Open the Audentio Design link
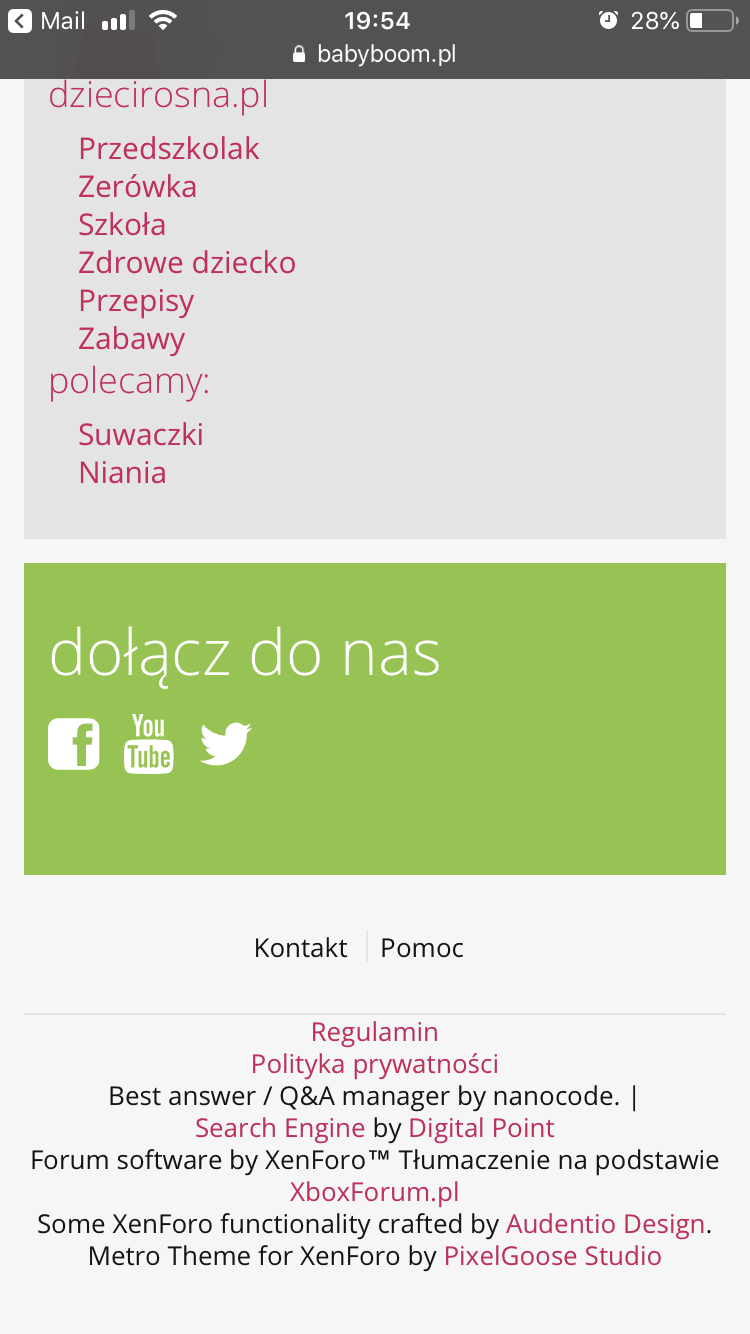 (605, 1223)
